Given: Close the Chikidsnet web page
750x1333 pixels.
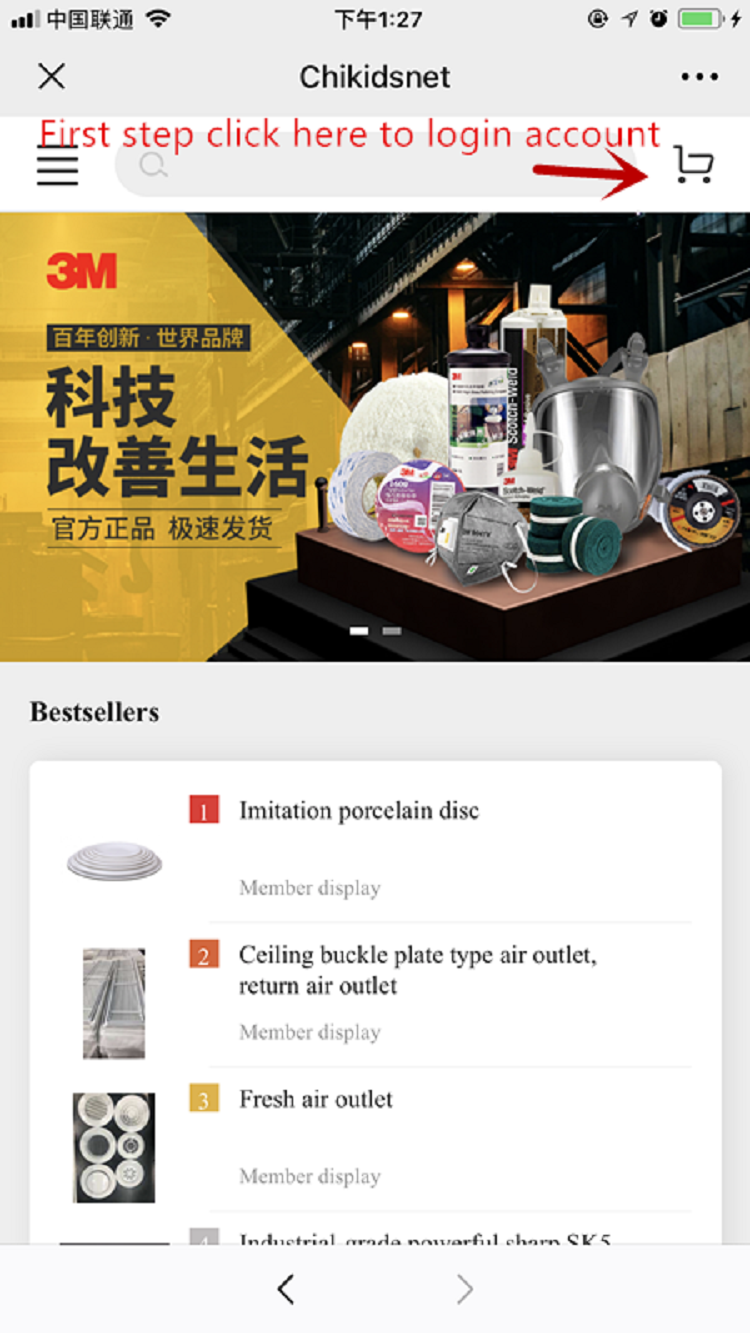Looking at the screenshot, I should pyautogui.click(x=51, y=76).
